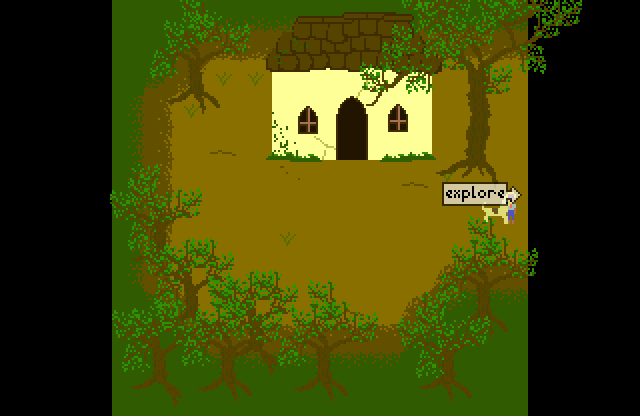The height and width of the screenshot is (416, 640).
Task: Tap the explore arrow sign
Action: click(480, 193)
